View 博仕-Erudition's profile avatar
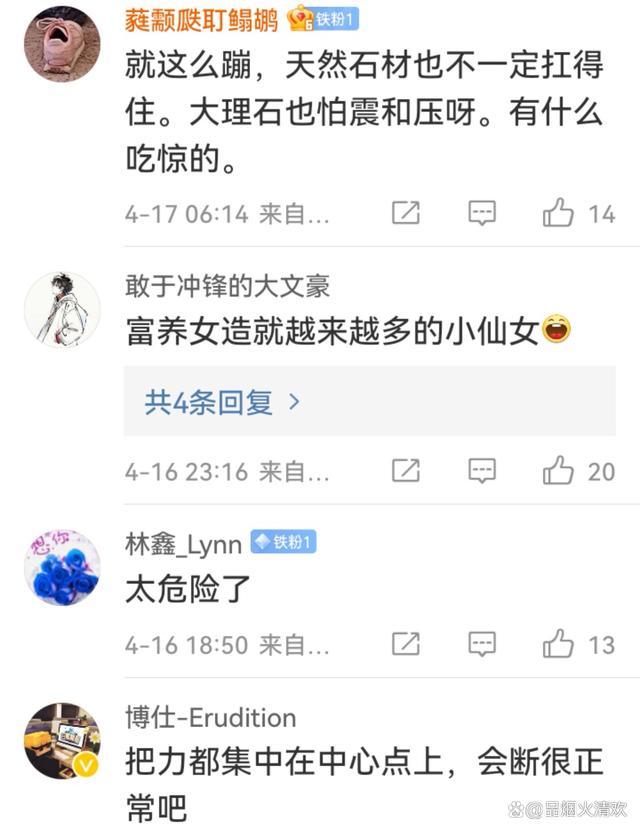Image resolution: width=640 pixels, height=832 pixels. (62, 741)
